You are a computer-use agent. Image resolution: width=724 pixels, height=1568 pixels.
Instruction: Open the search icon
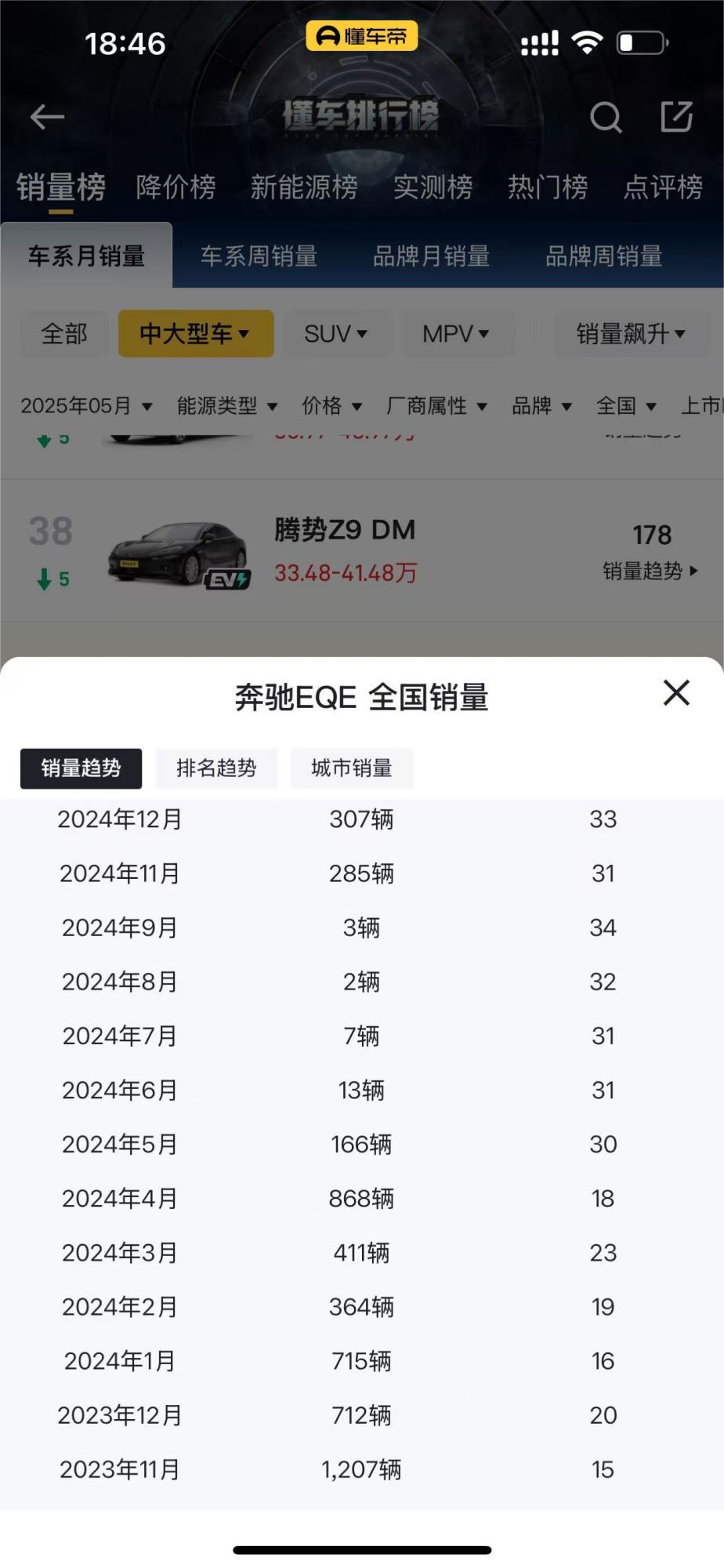coord(605,118)
